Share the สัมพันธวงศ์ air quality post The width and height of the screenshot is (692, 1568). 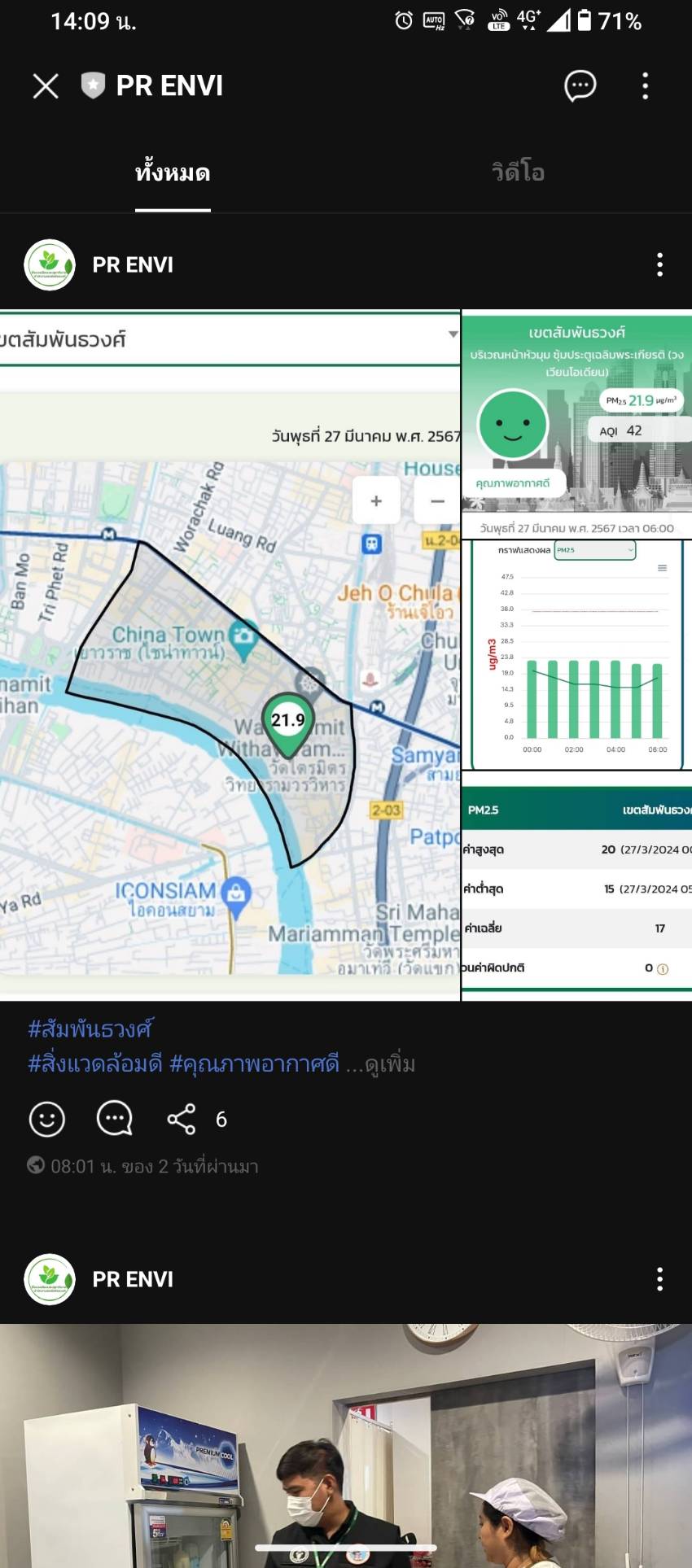[x=182, y=1120]
